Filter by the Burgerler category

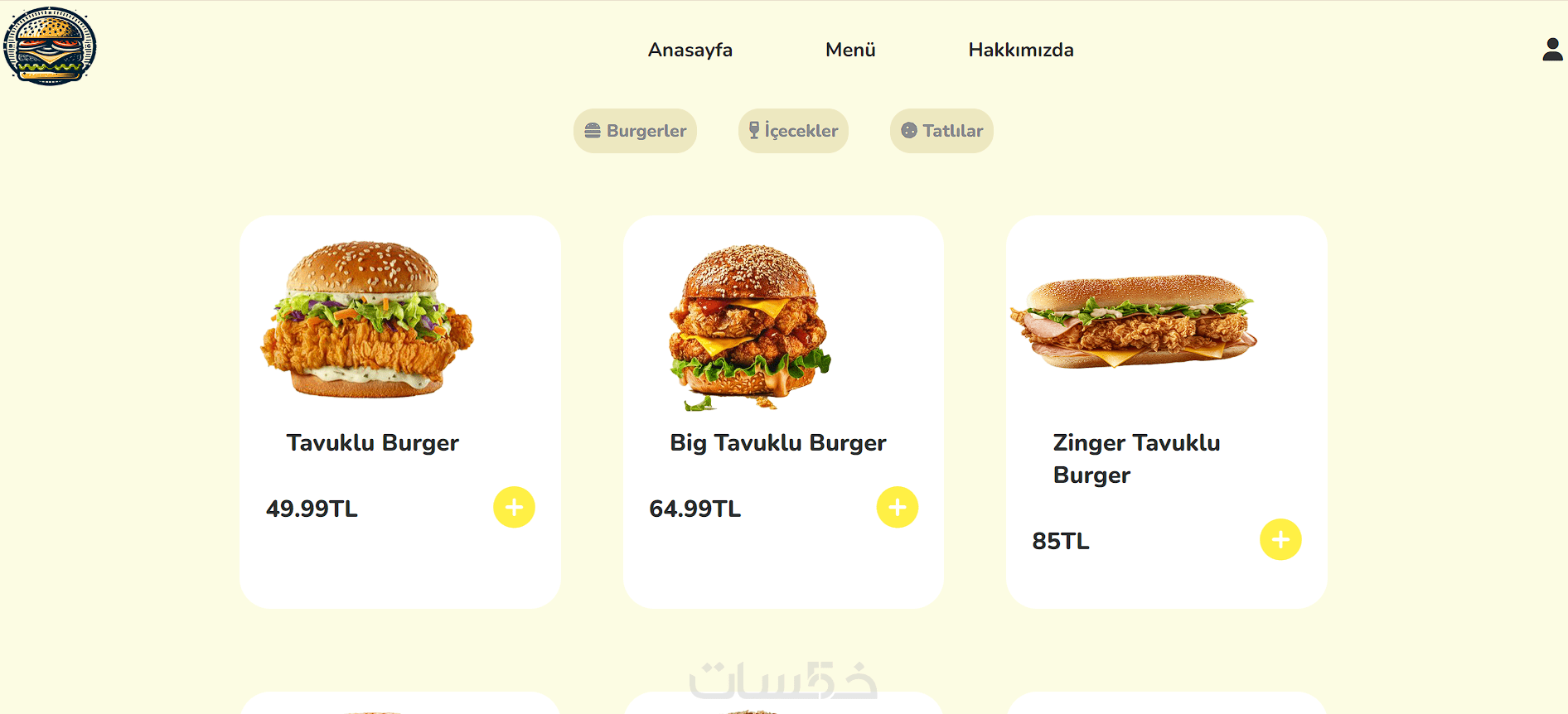click(x=635, y=131)
